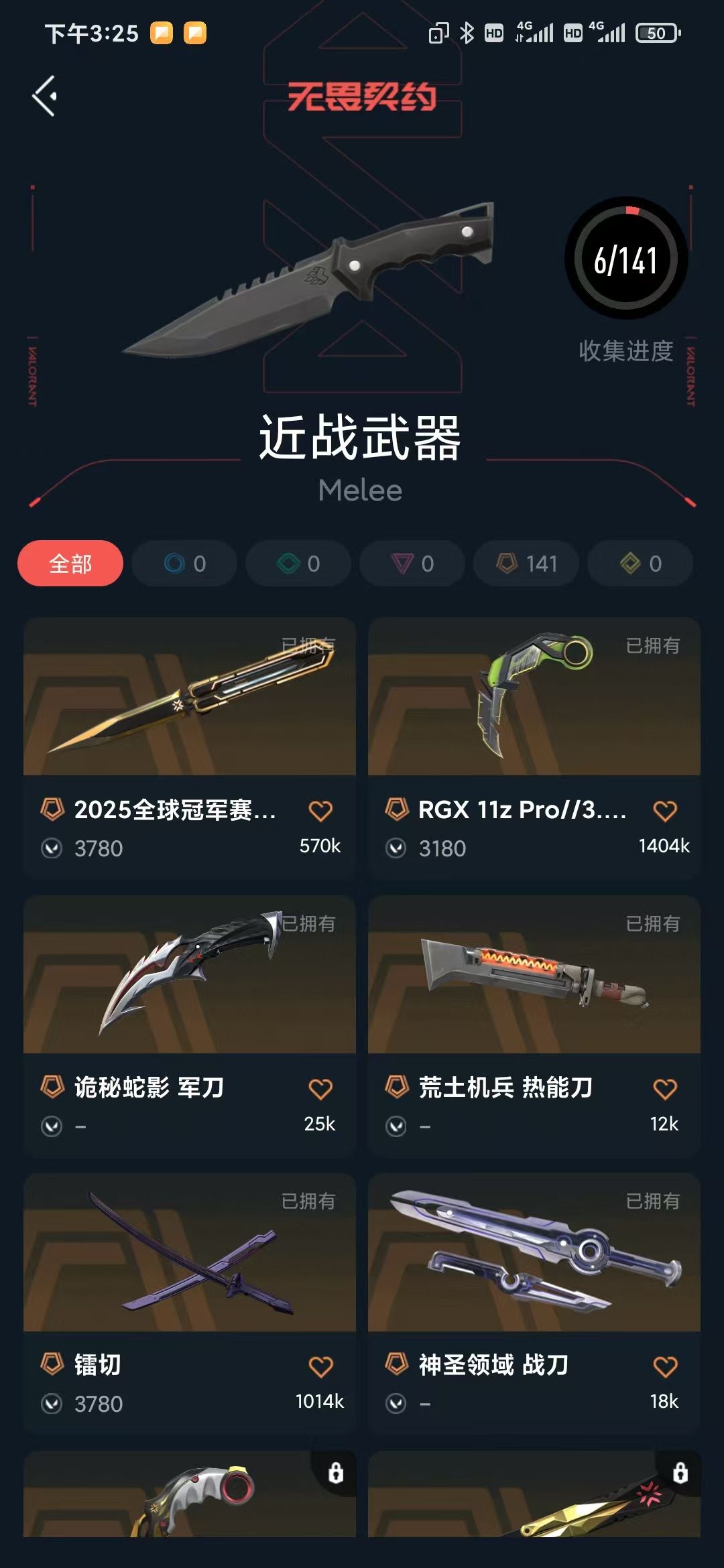Filter by the blue circle tier chip

[x=184, y=564]
